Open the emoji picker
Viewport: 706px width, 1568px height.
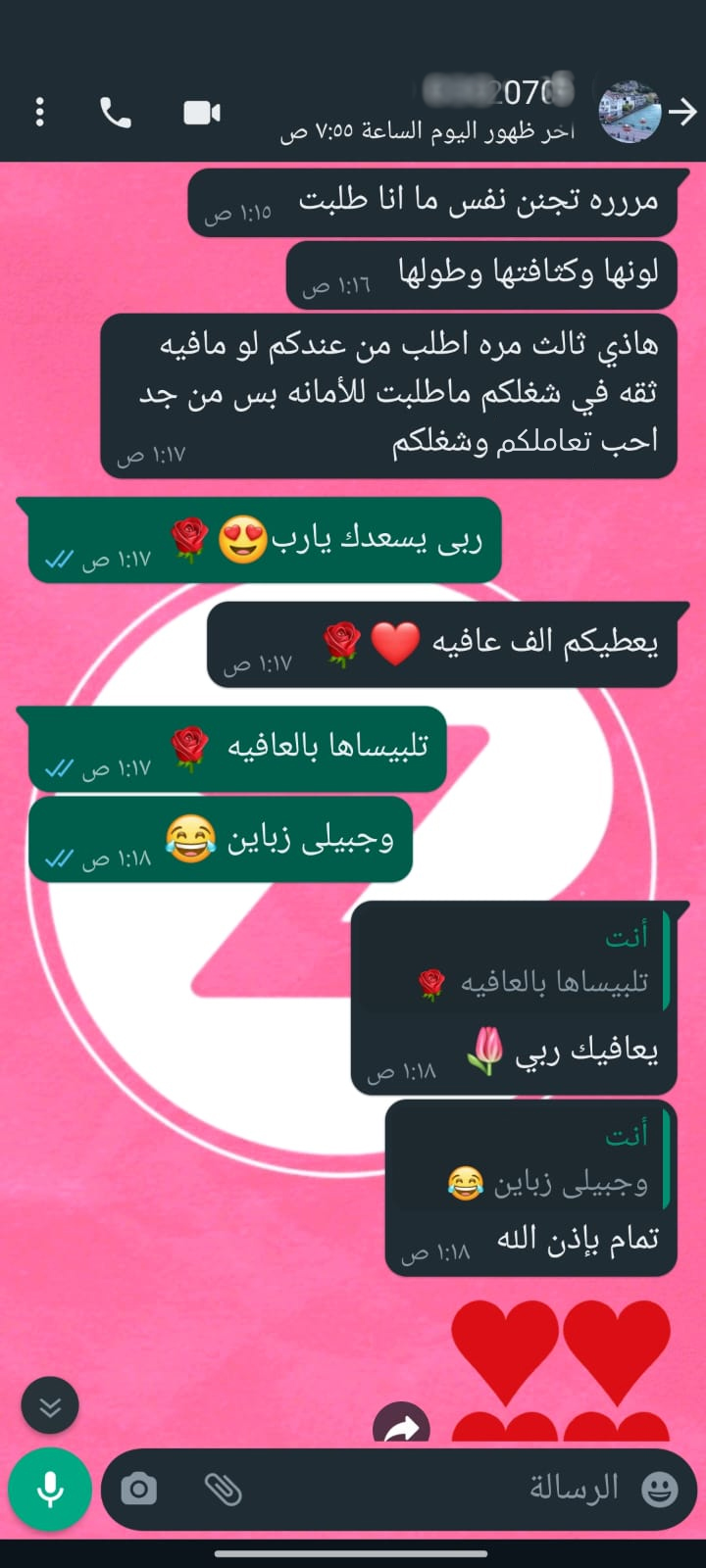tap(659, 1490)
